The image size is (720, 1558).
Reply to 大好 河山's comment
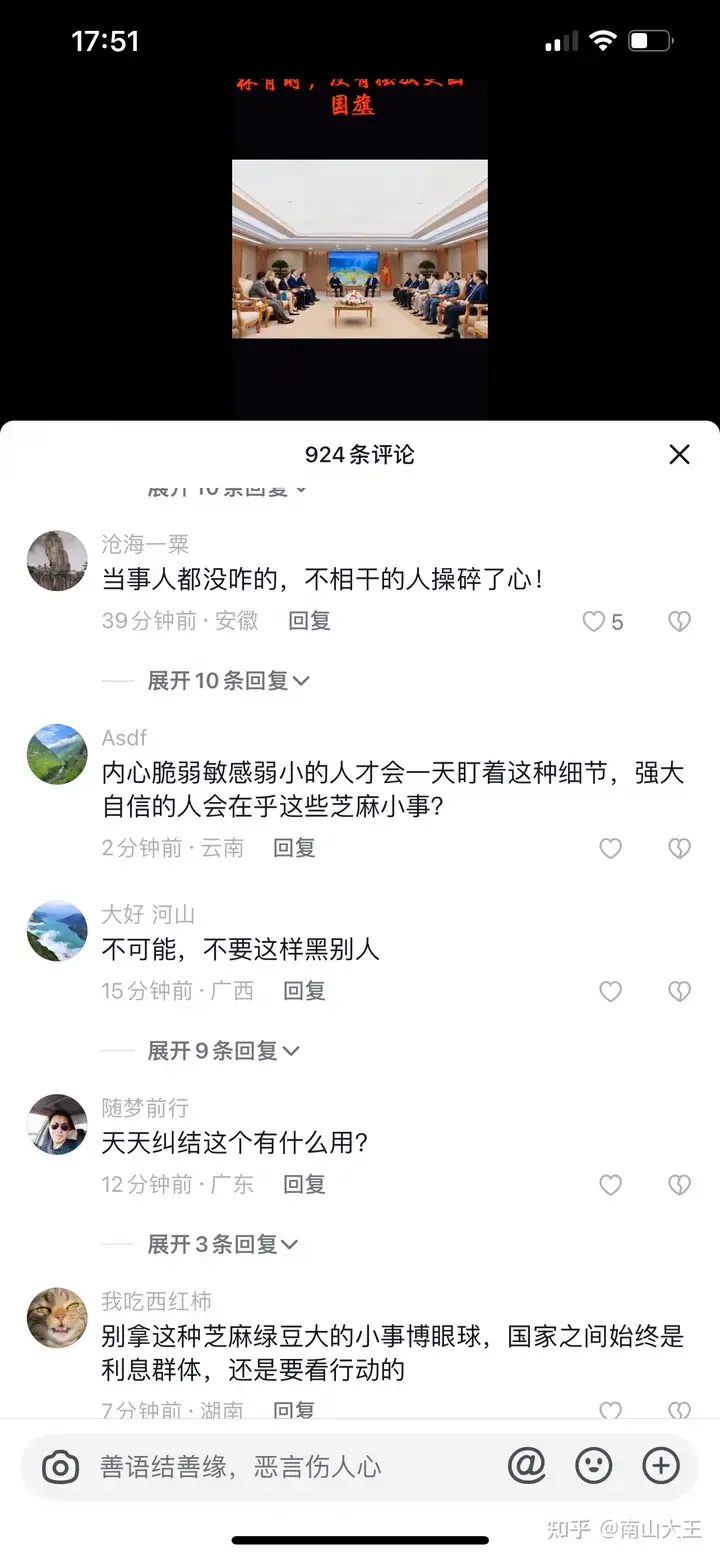pyautogui.click(x=304, y=991)
